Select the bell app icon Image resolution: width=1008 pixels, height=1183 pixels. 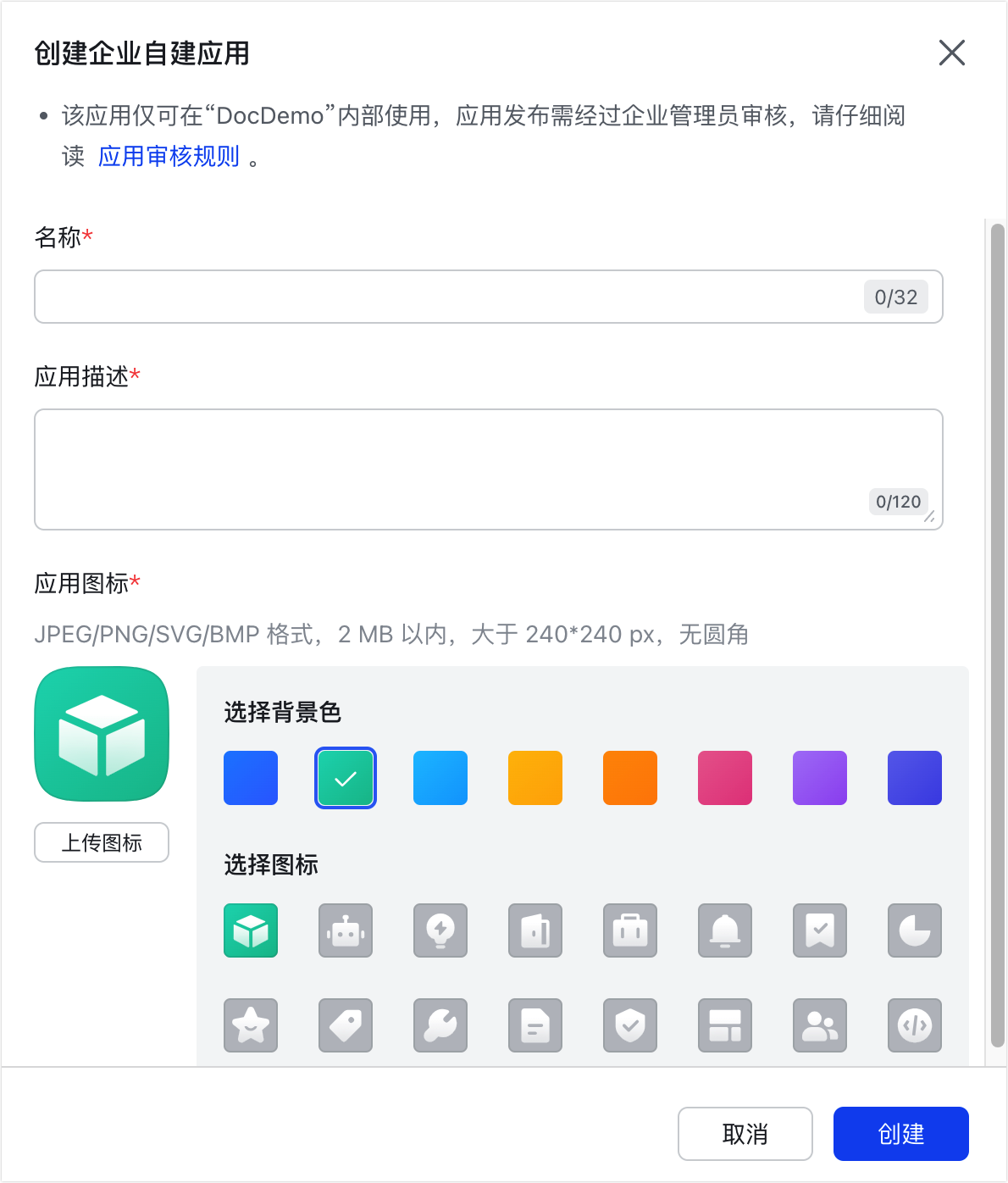point(725,930)
